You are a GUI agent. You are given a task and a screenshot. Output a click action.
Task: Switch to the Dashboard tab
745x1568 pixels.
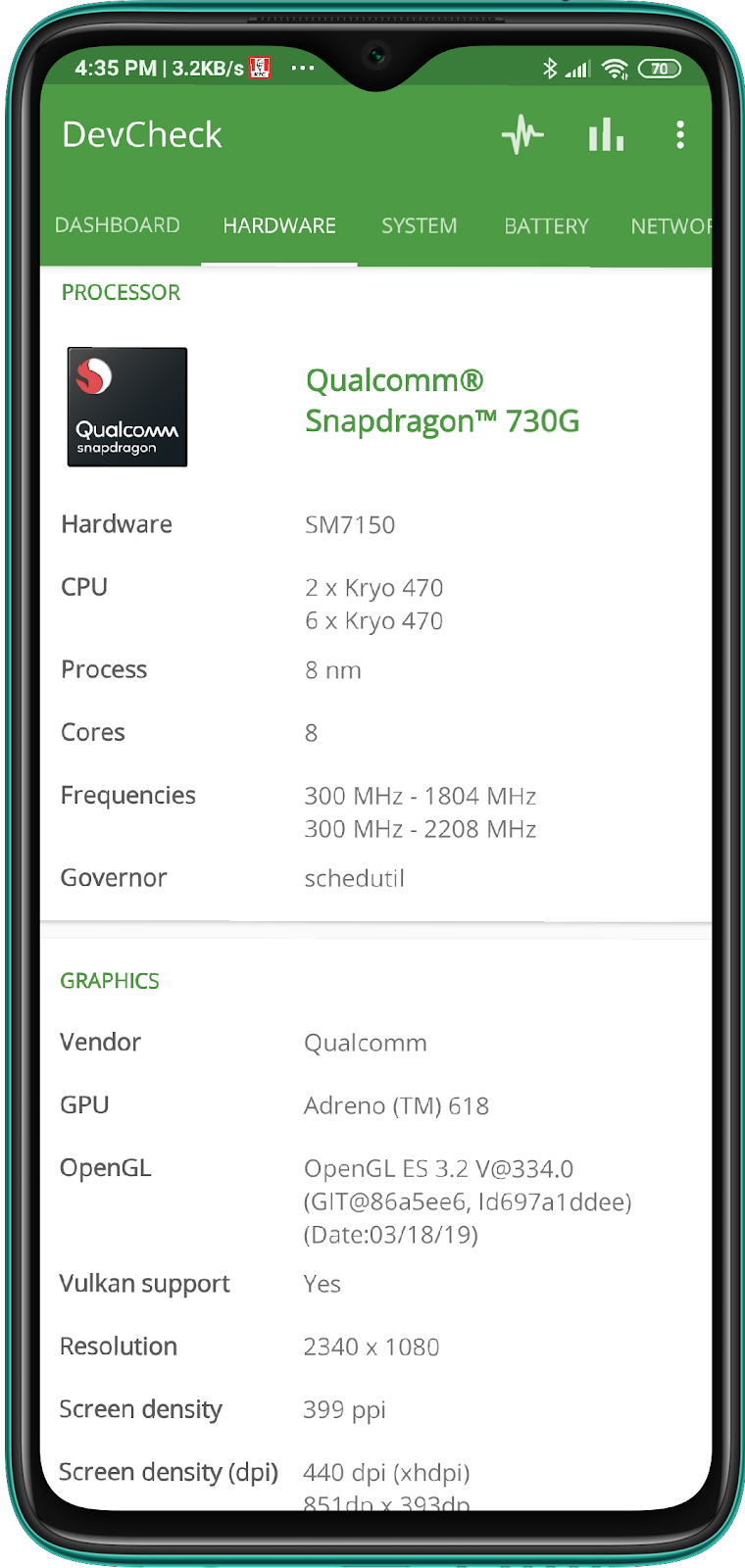[118, 225]
